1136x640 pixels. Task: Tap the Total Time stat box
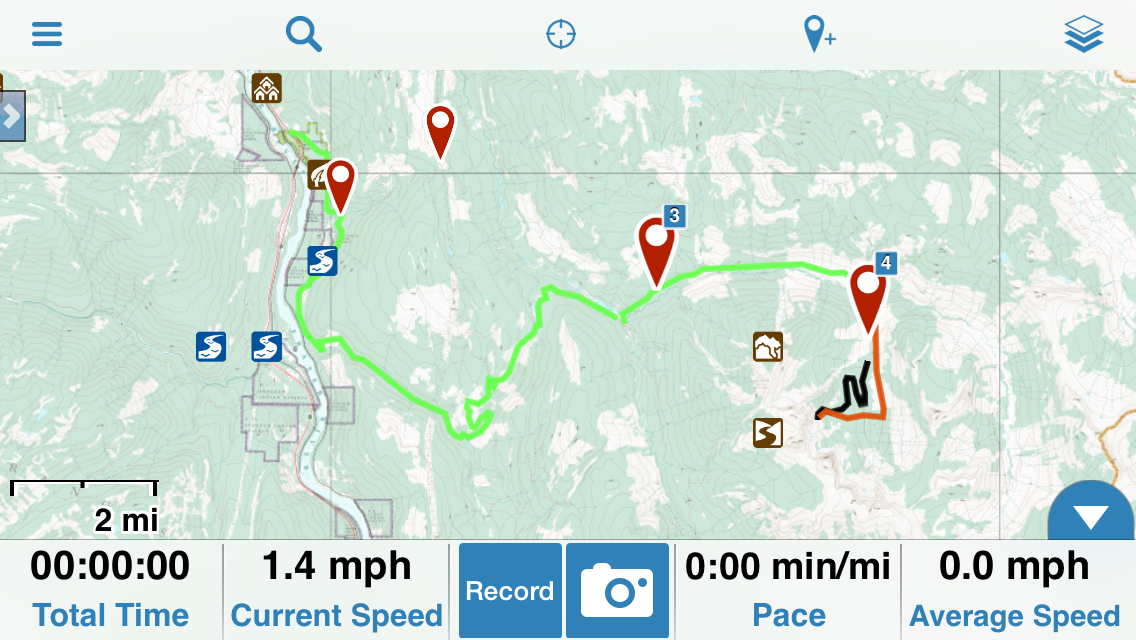pos(110,590)
